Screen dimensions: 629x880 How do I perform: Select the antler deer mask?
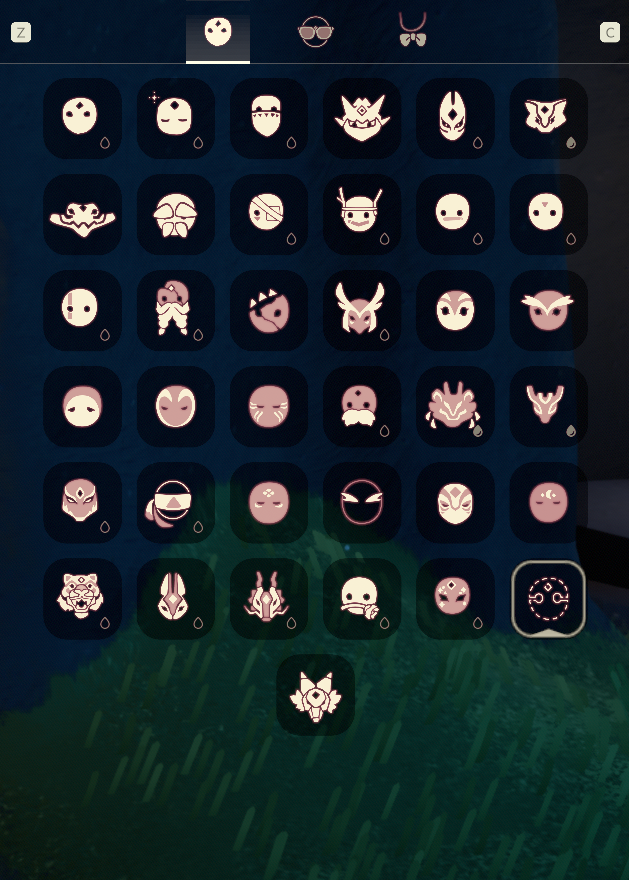click(x=548, y=406)
